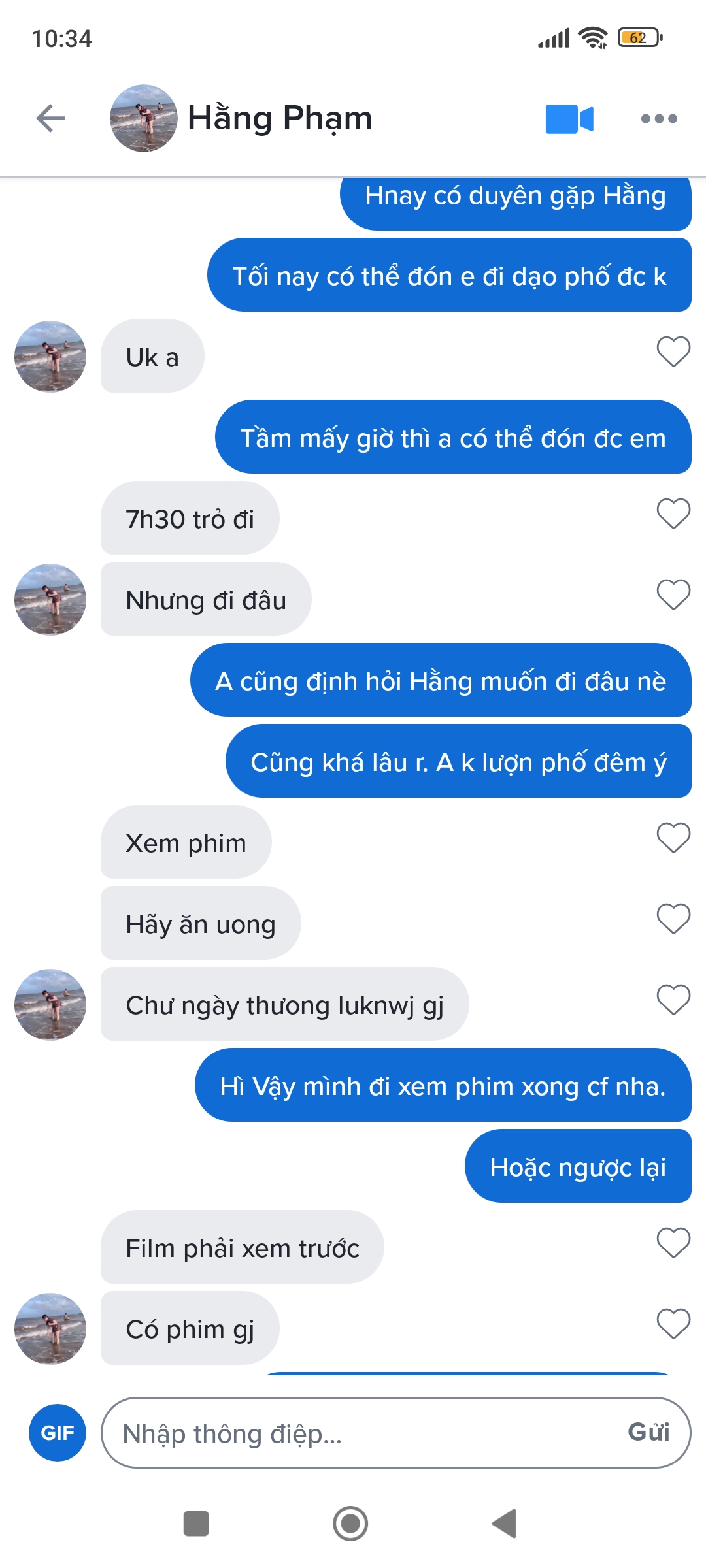Start a video call with Hằng Phạm
Image resolution: width=706 pixels, height=1568 pixels.
[569, 119]
